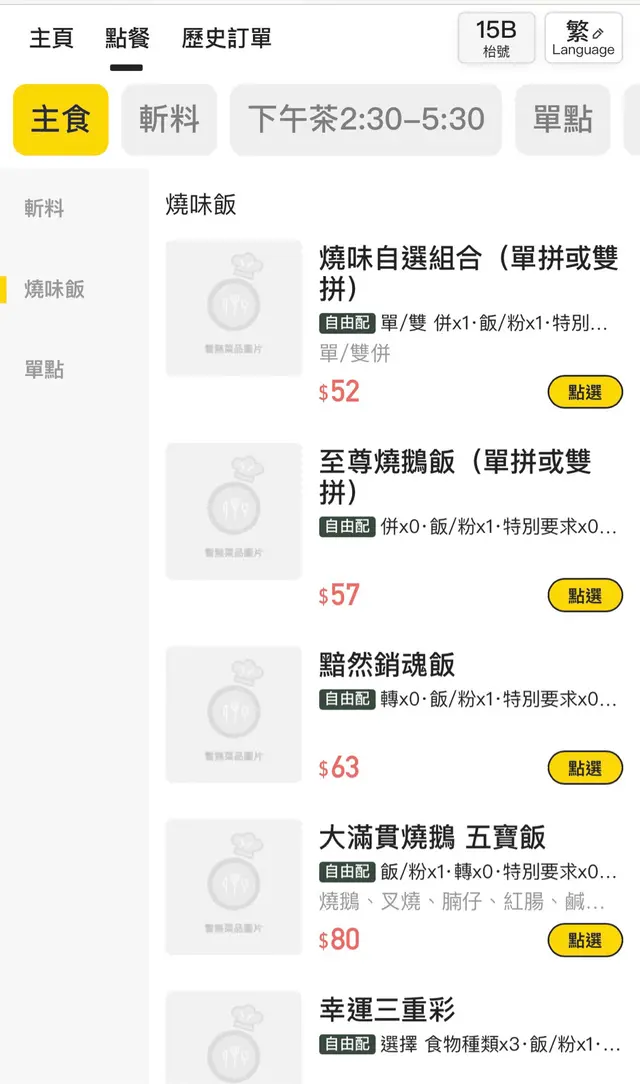Select 燒味飯 in the side menu
The width and height of the screenshot is (640, 1084).
pyautogui.click(x=54, y=289)
